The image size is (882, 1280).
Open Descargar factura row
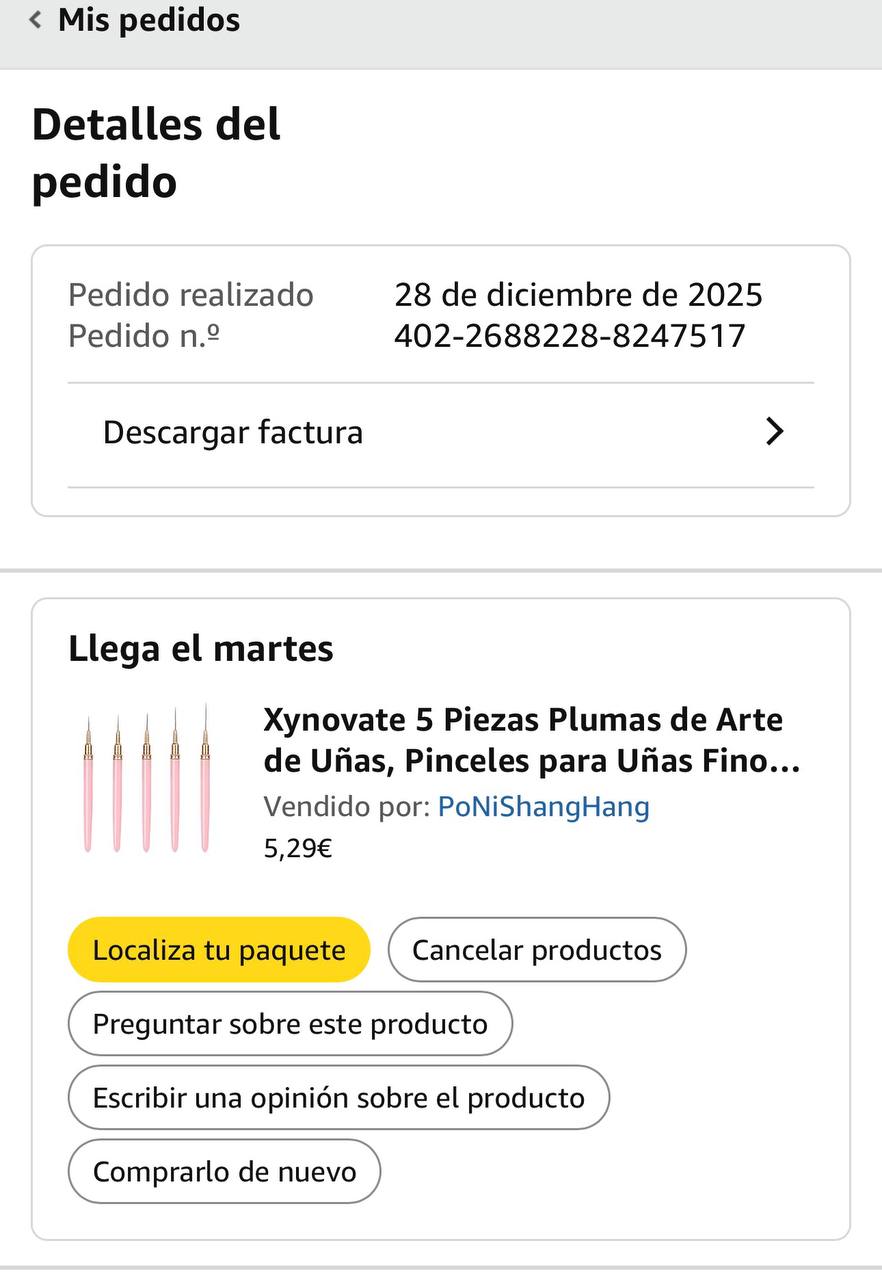[x=440, y=433]
